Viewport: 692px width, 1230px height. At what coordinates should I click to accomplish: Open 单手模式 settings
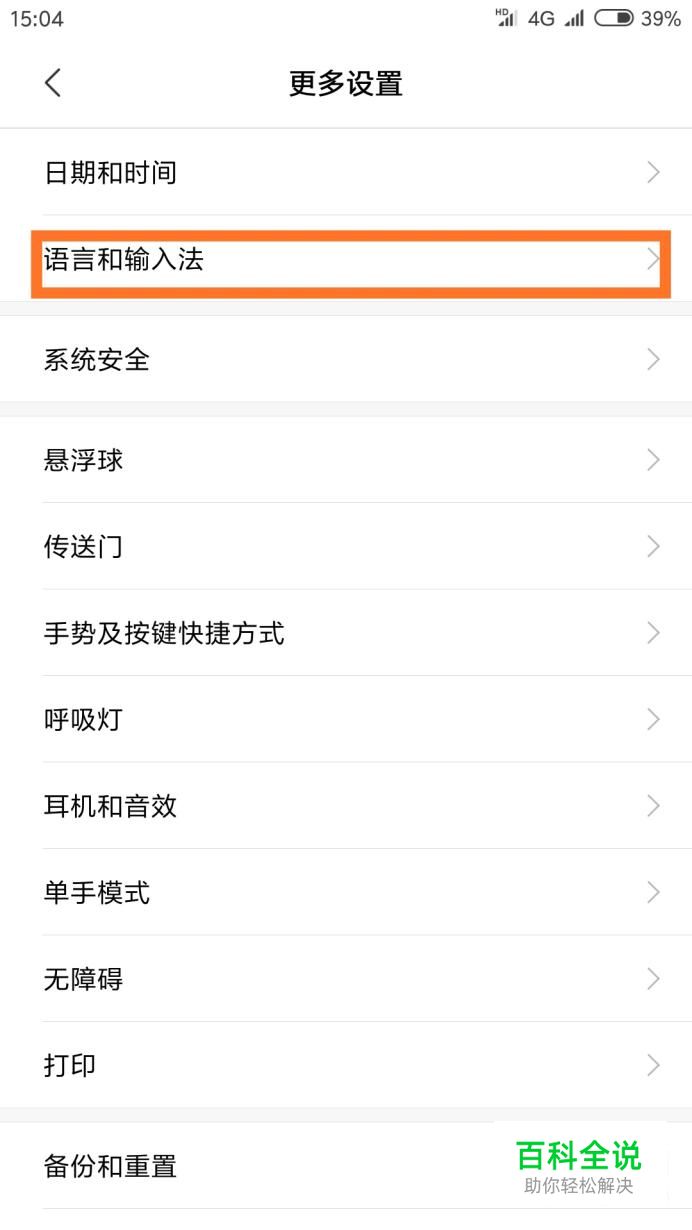(346, 892)
